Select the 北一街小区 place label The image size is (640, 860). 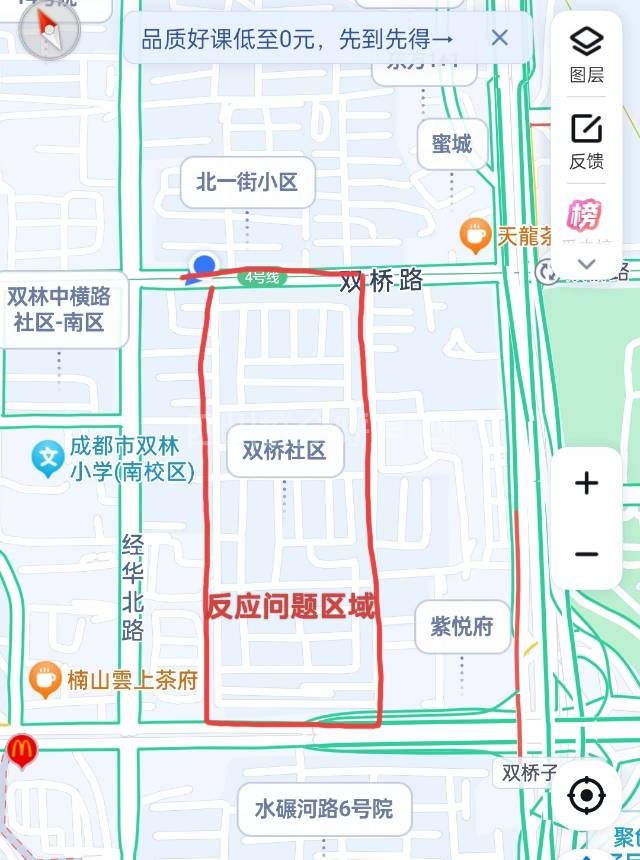click(247, 182)
